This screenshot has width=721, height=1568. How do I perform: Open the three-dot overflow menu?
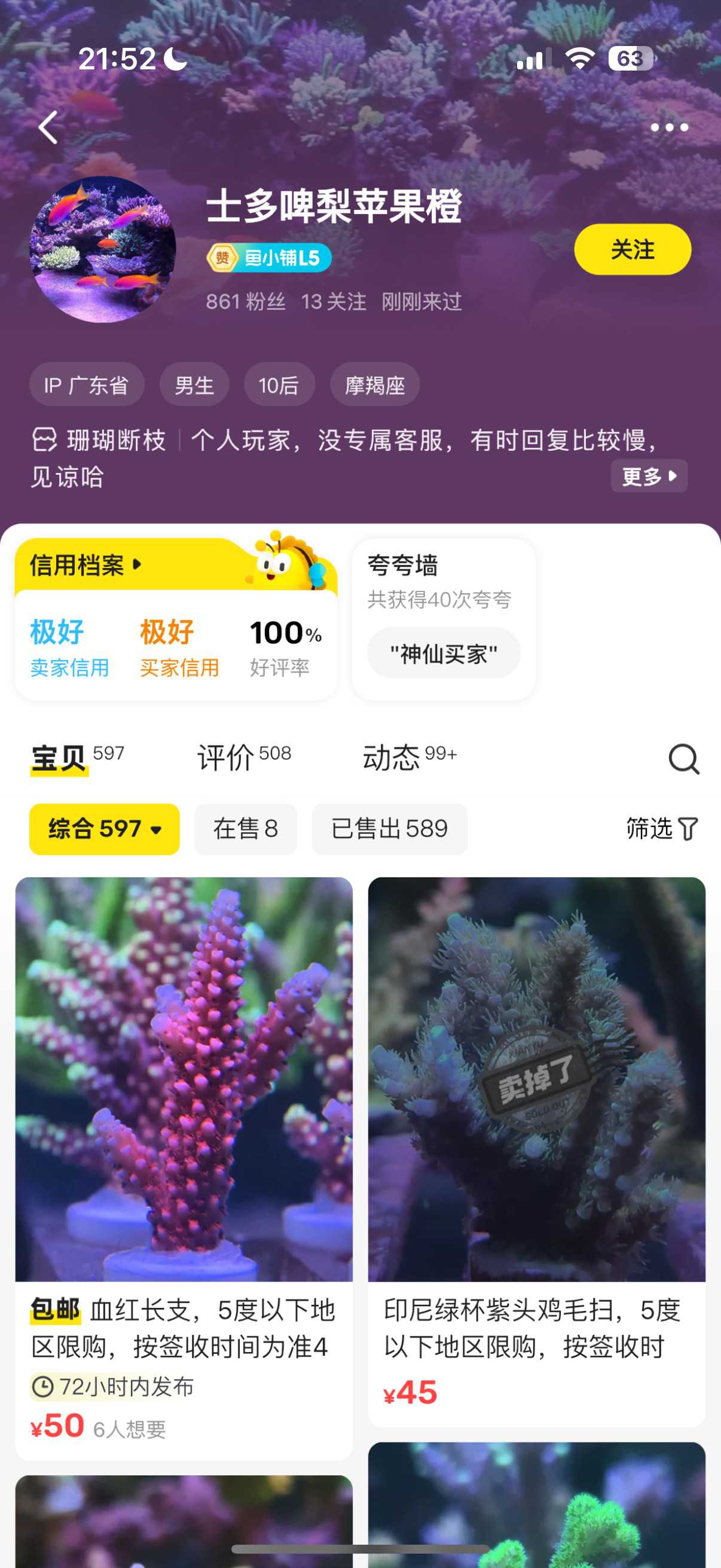668,127
